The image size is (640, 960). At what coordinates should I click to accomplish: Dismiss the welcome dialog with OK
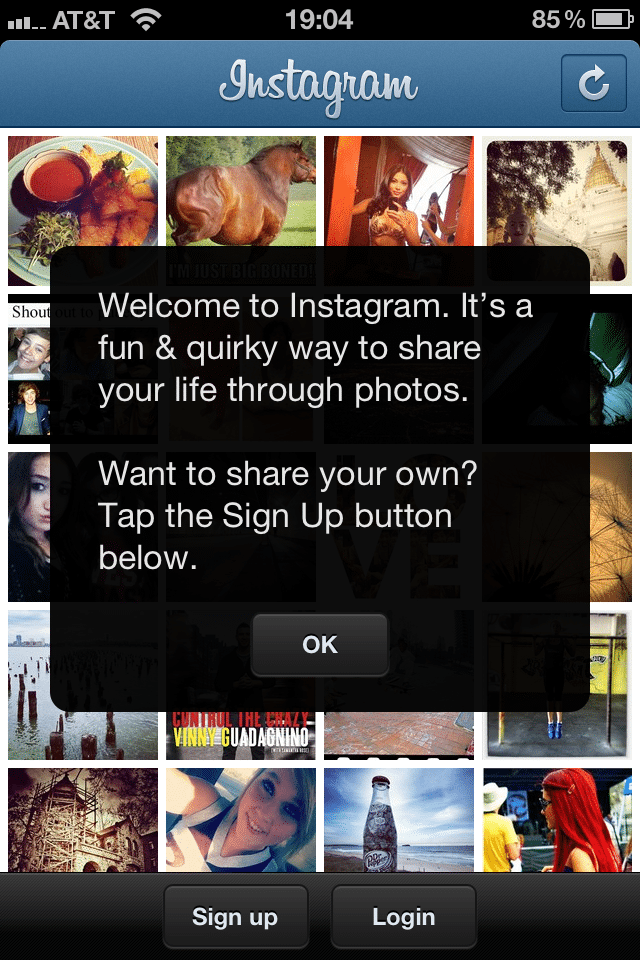(320, 645)
